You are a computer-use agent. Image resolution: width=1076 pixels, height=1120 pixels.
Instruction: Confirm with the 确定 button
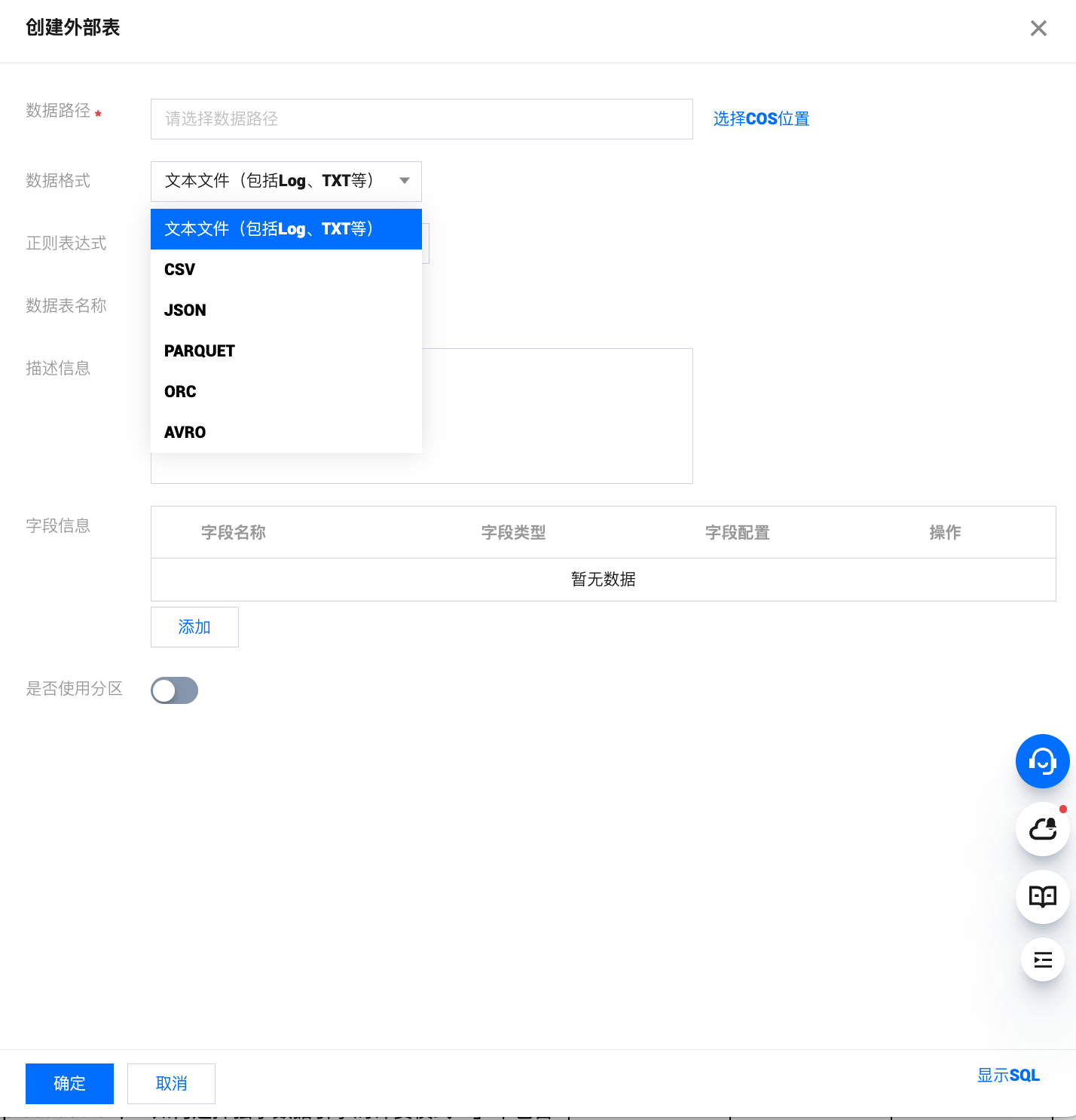[x=69, y=1084]
